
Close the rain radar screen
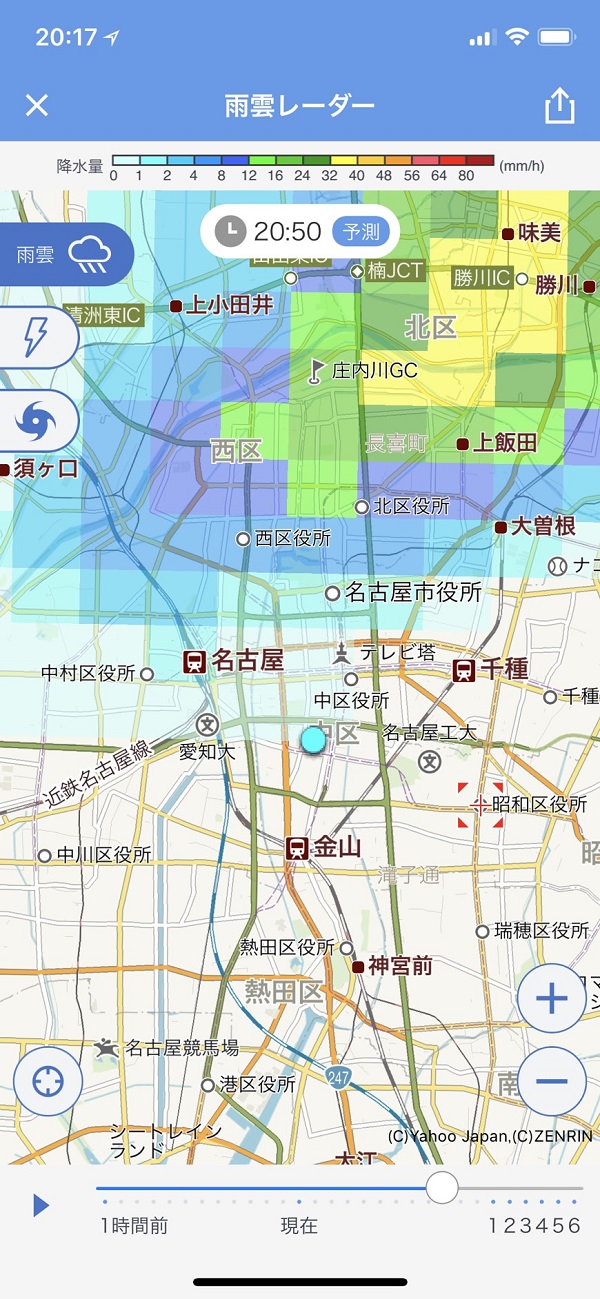[37, 105]
